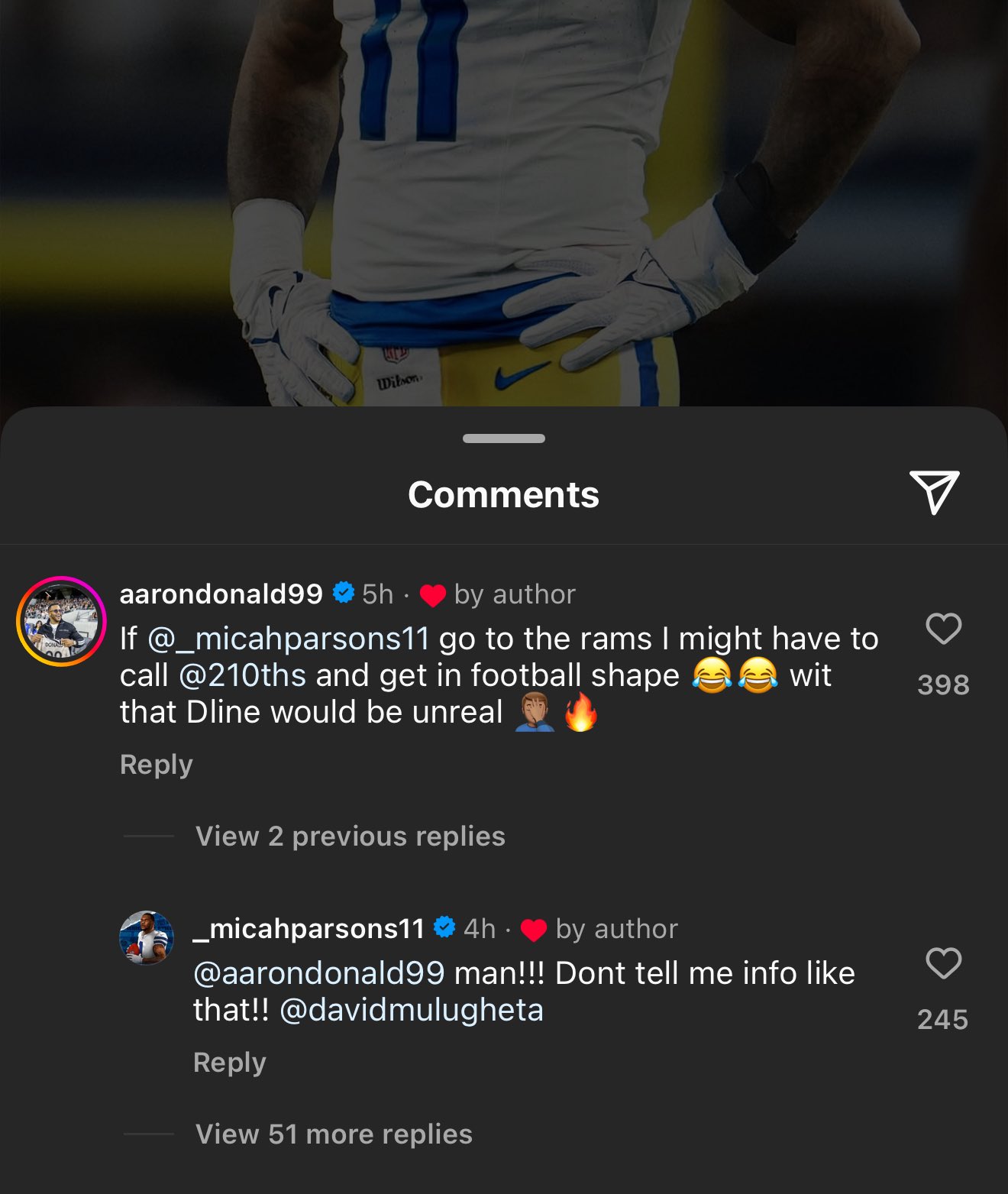The height and width of the screenshot is (1194, 1008).
Task: Open the _micahparsons11 username on the reply
Action: point(309,929)
